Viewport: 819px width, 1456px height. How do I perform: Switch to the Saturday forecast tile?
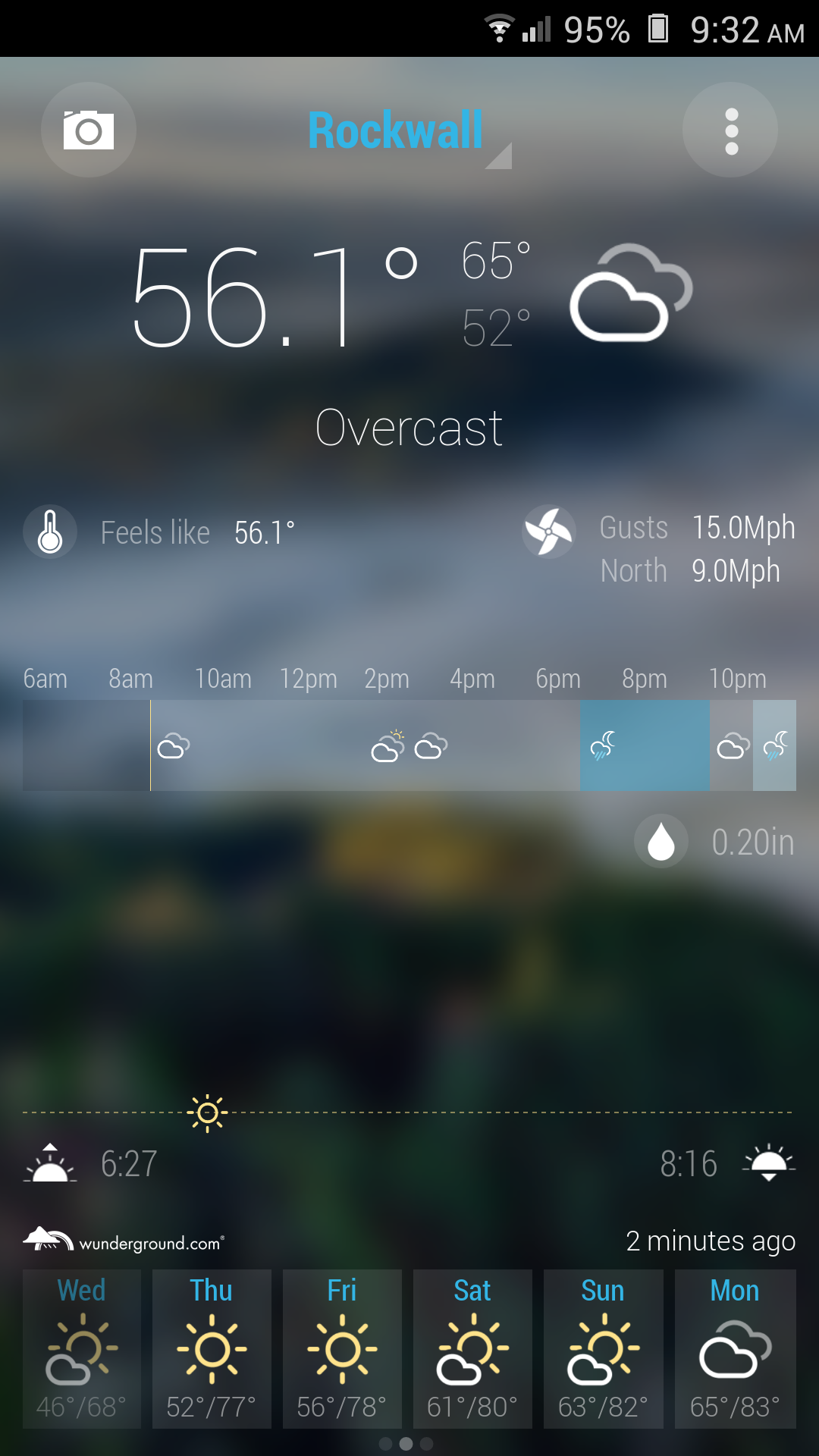click(x=472, y=1350)
